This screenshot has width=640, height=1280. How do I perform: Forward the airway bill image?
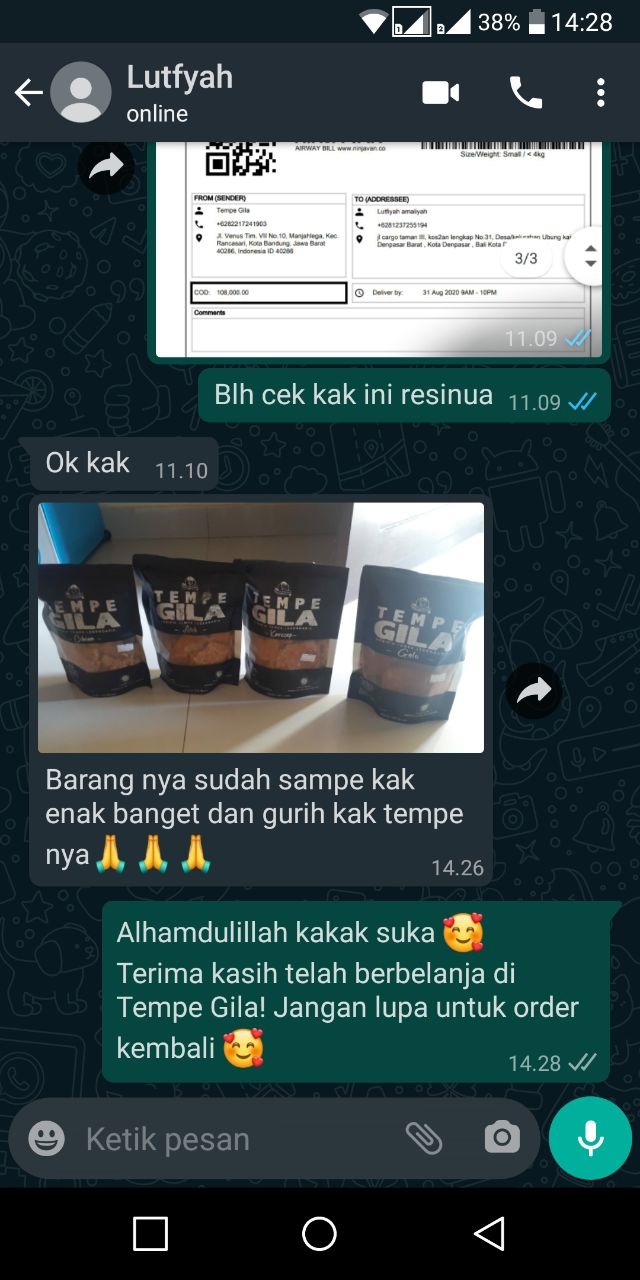coord(105,167)
